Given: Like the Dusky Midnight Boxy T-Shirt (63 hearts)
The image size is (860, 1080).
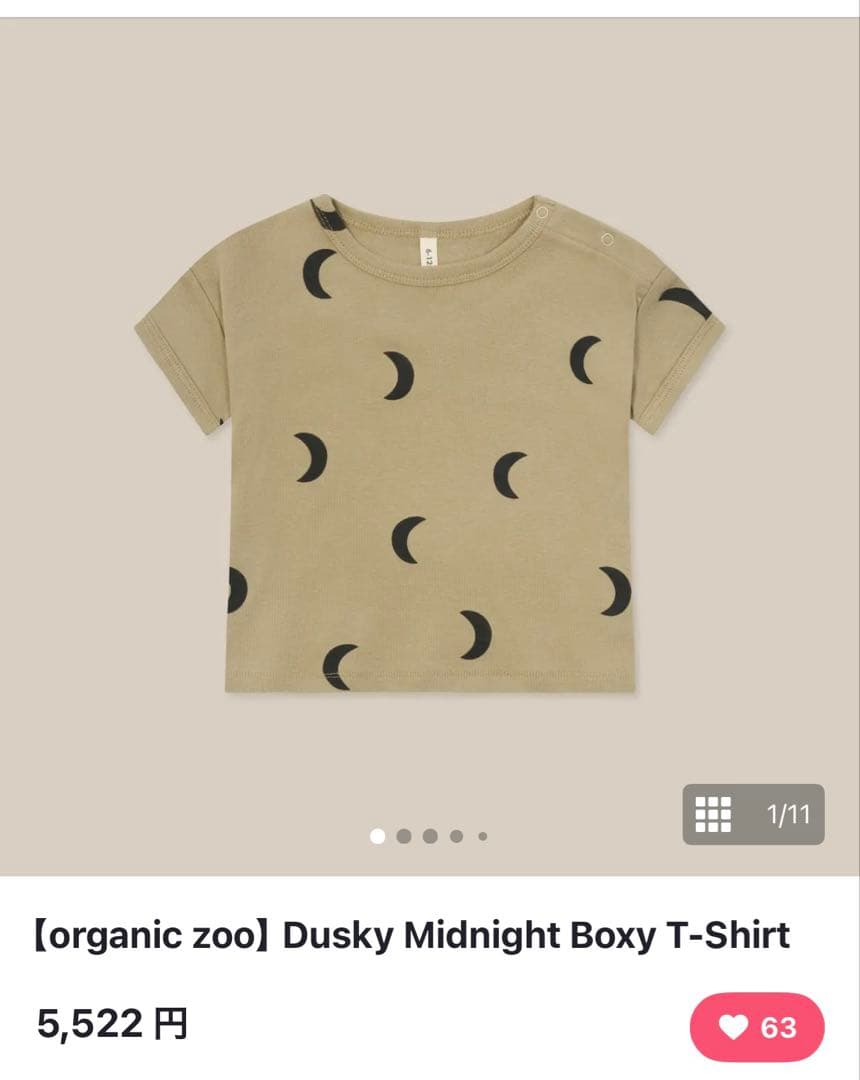Looking at the screenshot, I should coord(757,1026).
